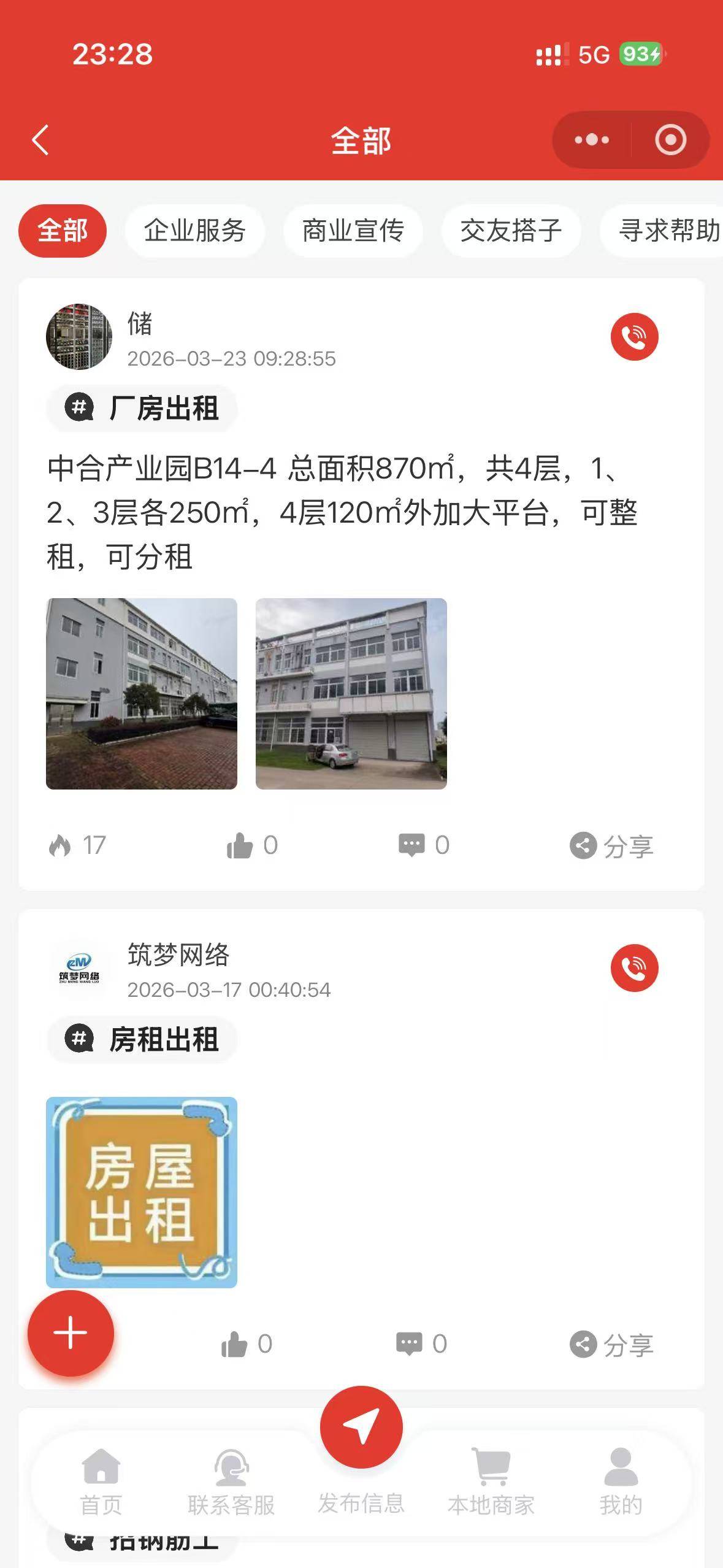
Task: Show the 寻求帮助 category
Action: pyautogui.click(x=668, y=231)
